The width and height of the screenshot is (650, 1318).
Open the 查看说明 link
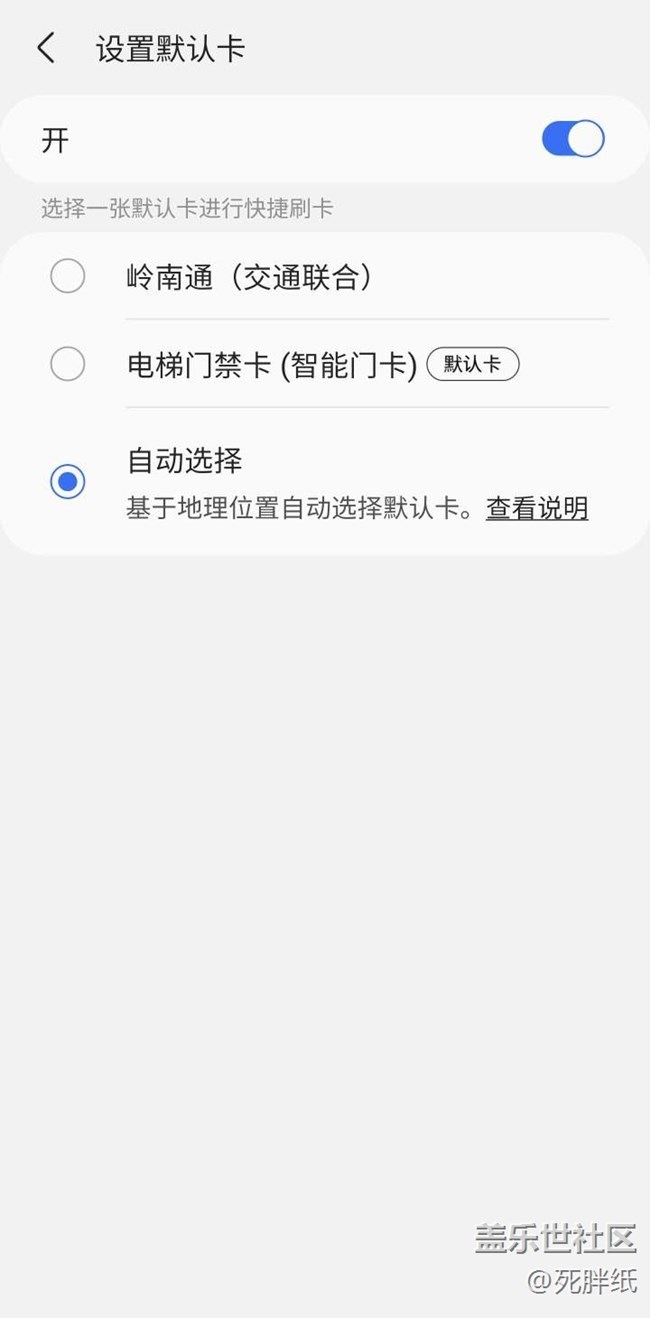tap(537, 508)
